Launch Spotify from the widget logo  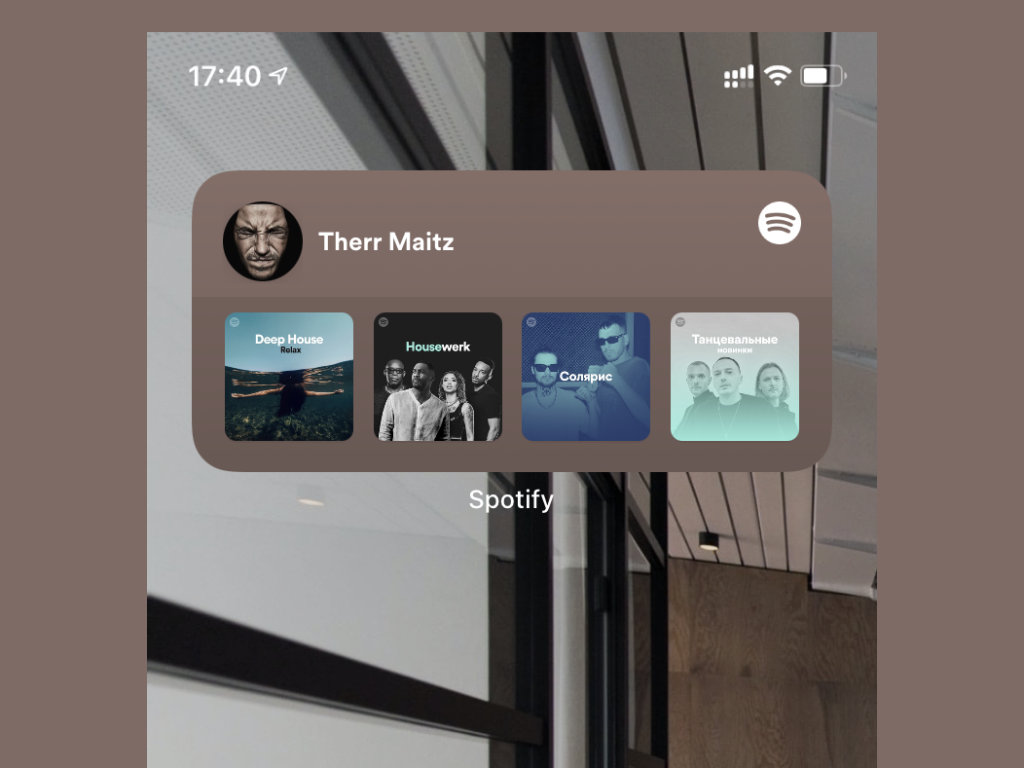pyautogui.click(x=779, y=223)
